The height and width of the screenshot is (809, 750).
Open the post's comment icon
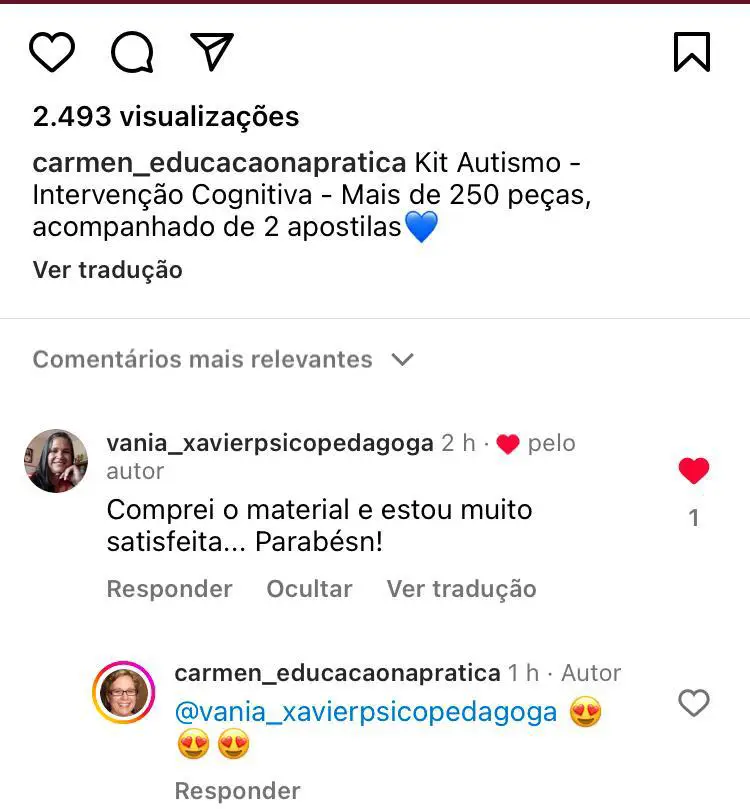(132, 52)
